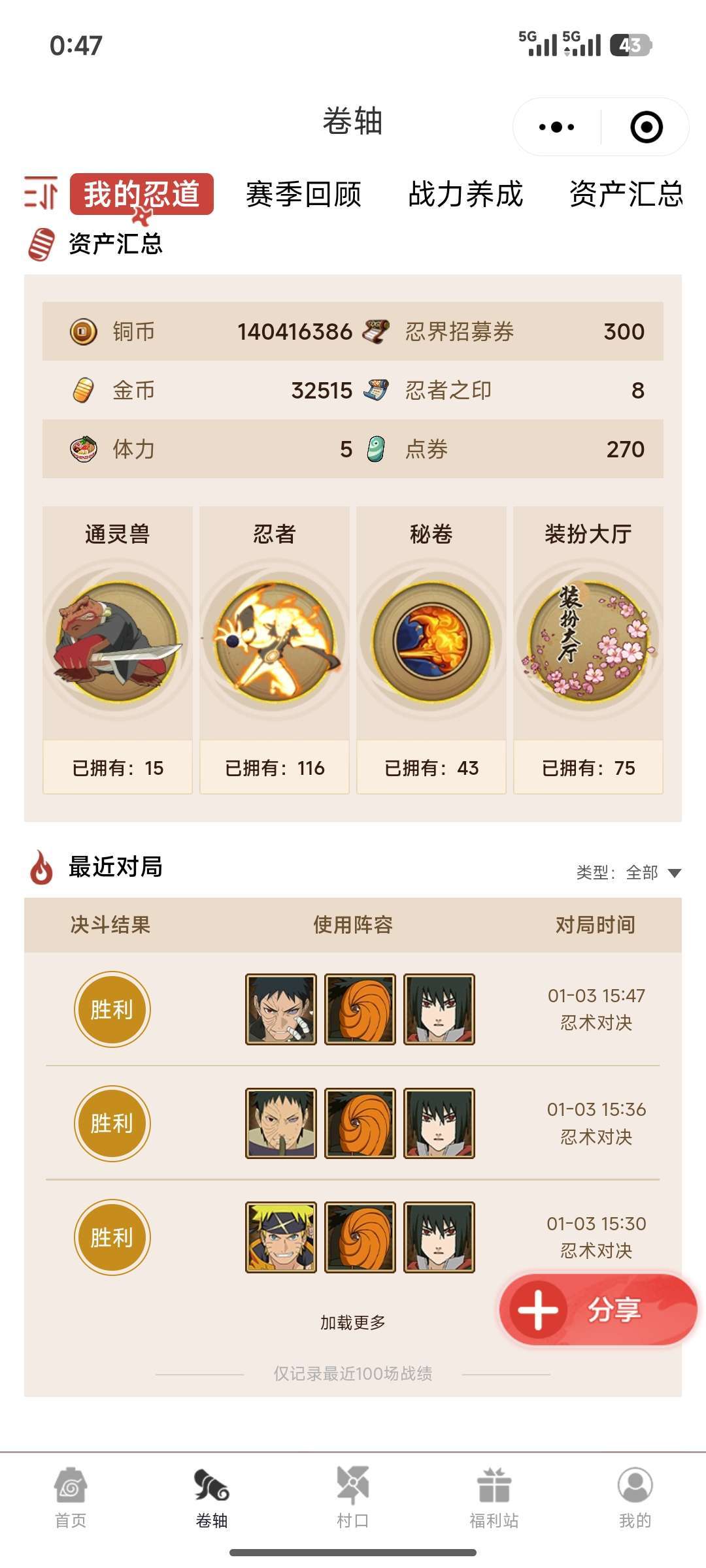Close the mini program with the circle icon
706x1568 pixels.
pyautogui.click(x=646, y=127)
